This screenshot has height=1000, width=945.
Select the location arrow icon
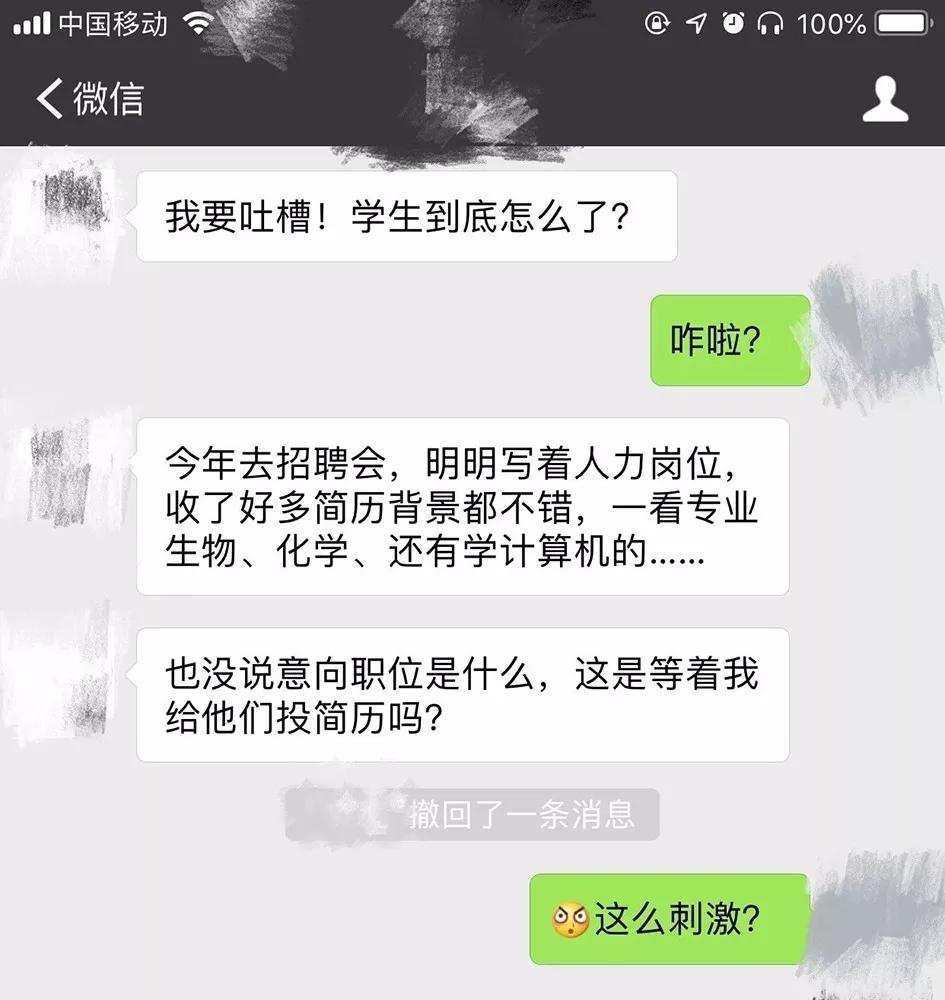(697, 22)
